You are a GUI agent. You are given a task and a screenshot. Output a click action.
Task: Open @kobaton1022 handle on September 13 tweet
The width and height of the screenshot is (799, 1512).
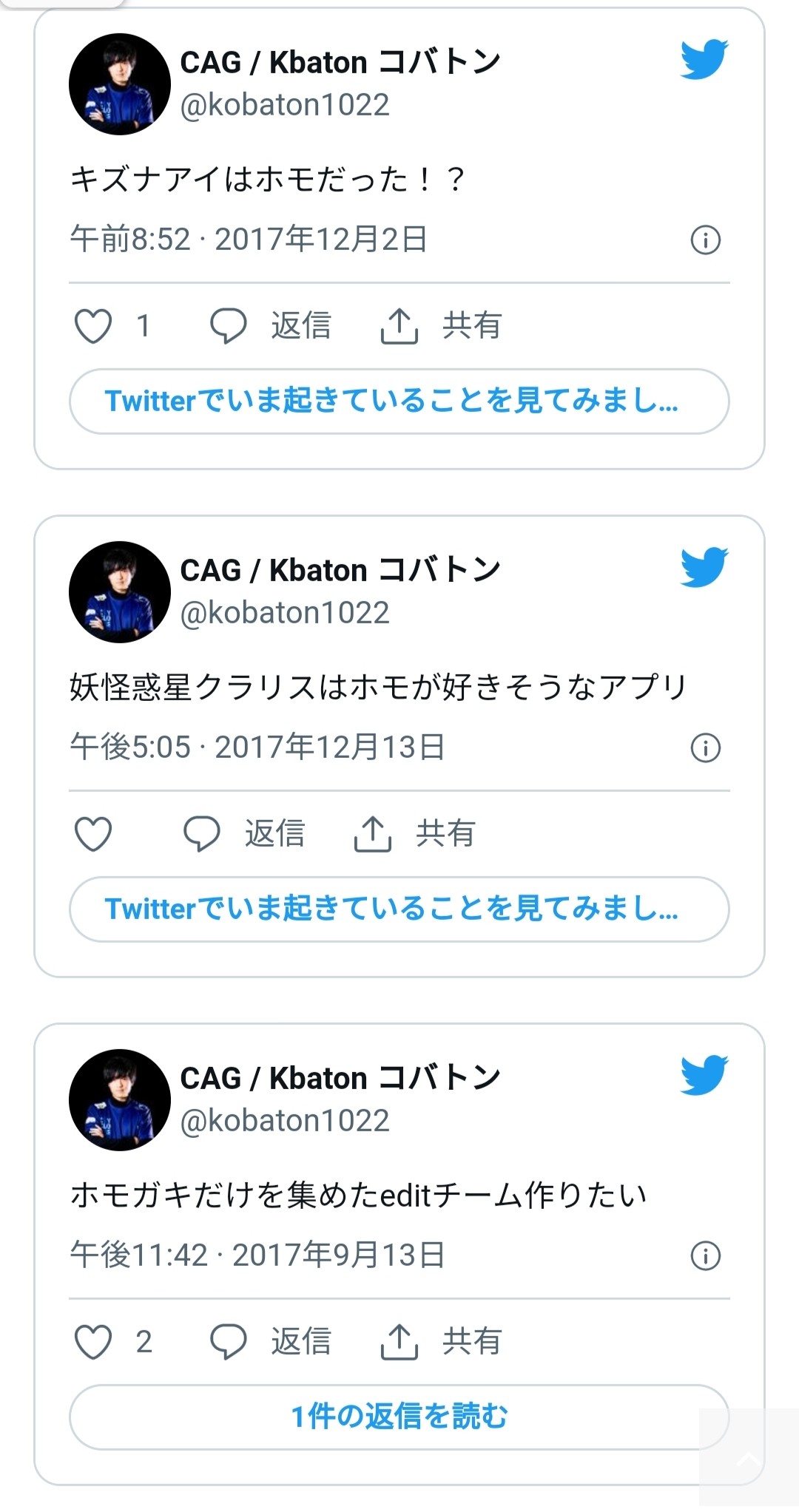tap(285, 1121)
